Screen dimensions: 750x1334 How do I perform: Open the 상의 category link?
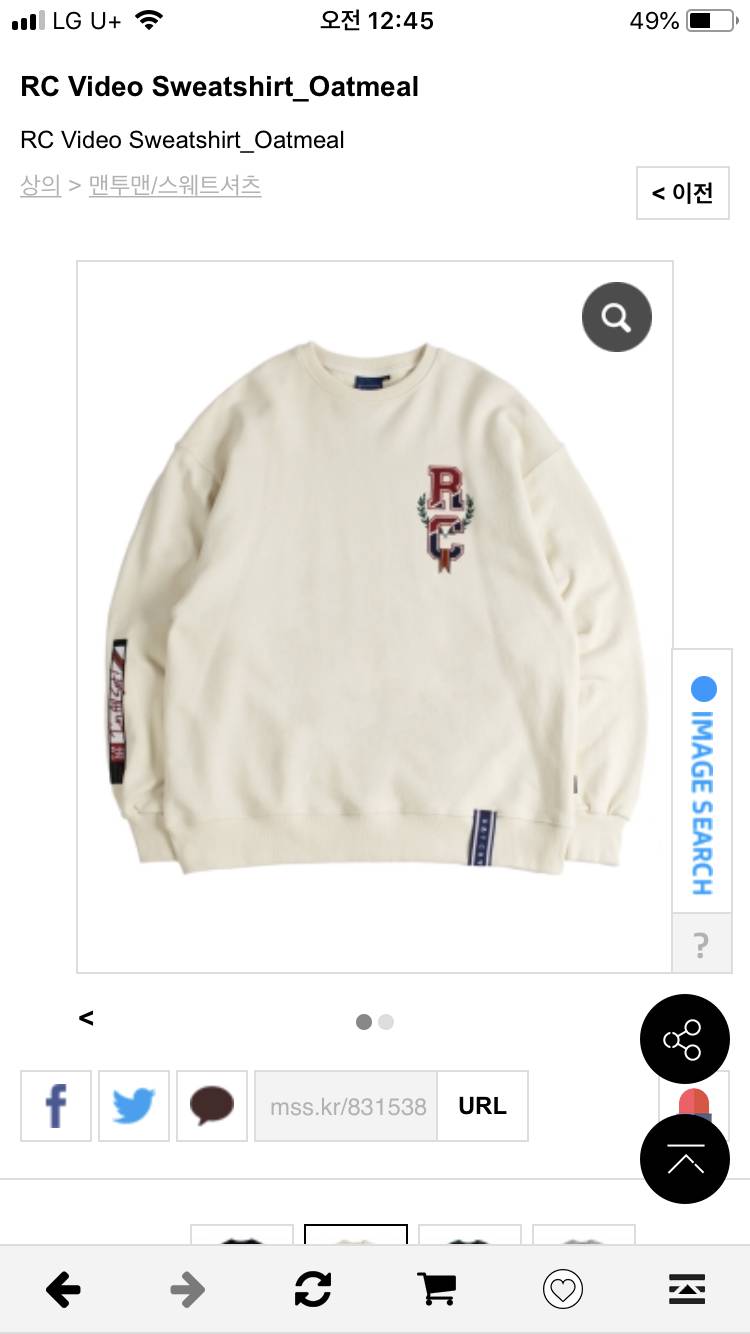pyautogui.click(x=40, y=185)
